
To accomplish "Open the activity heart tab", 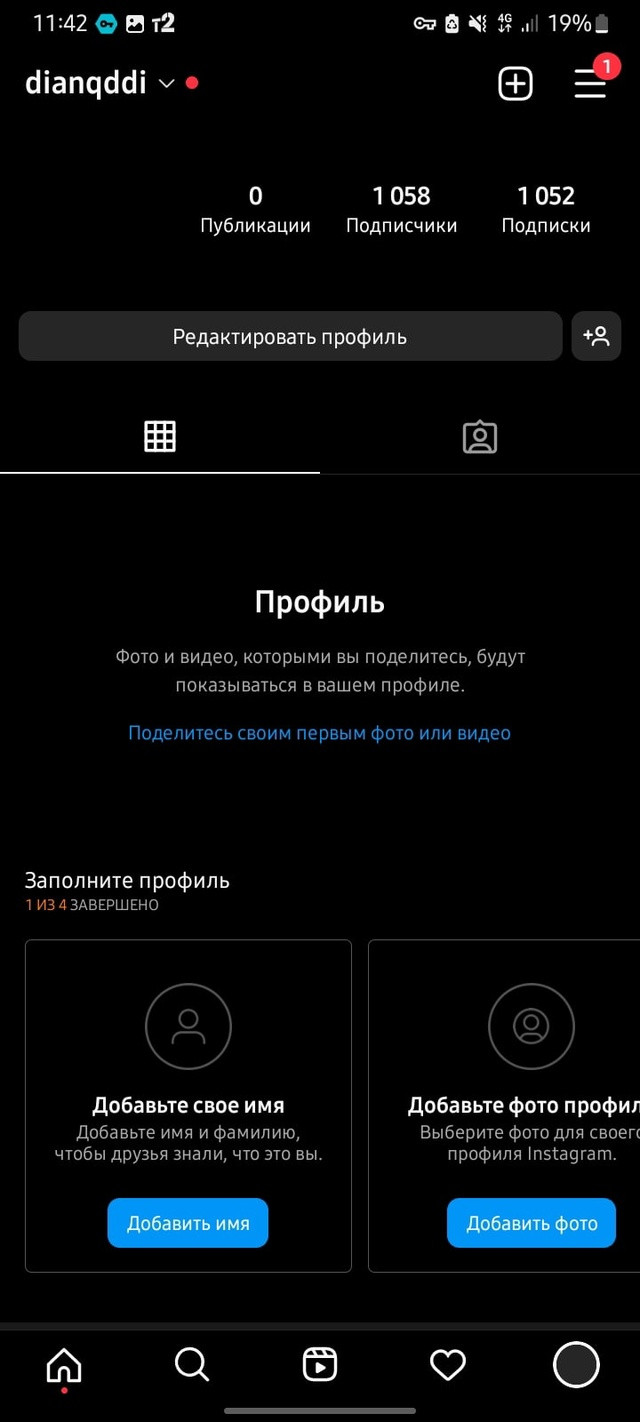I will [448, 1365].
